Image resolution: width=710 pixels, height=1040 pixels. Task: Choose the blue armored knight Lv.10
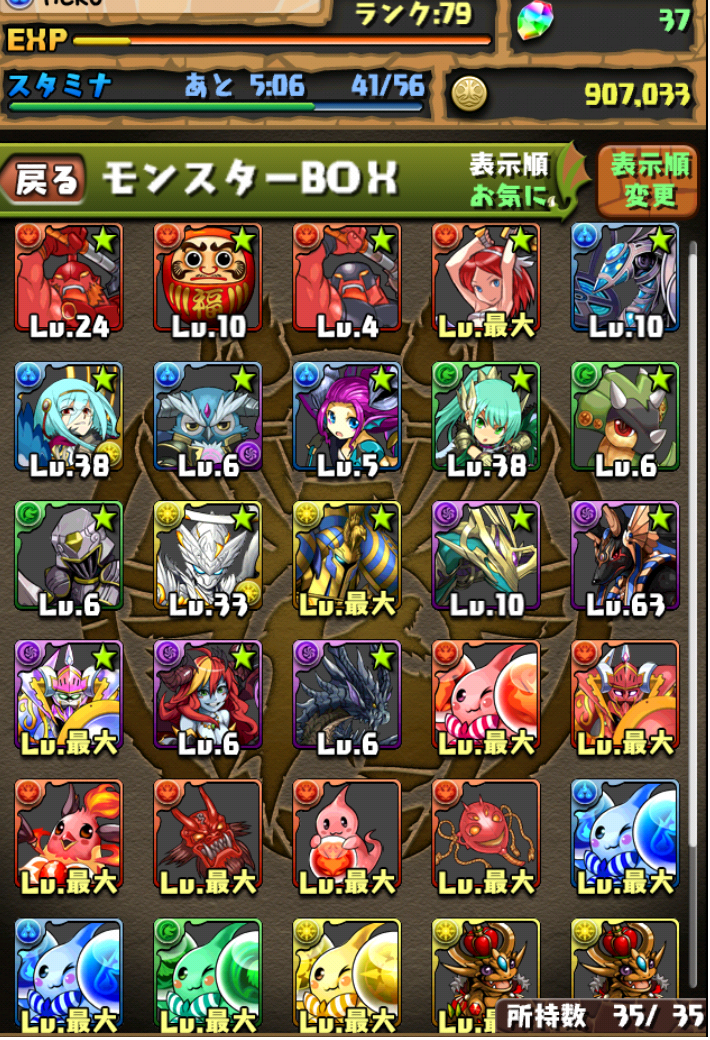[625, 278]
